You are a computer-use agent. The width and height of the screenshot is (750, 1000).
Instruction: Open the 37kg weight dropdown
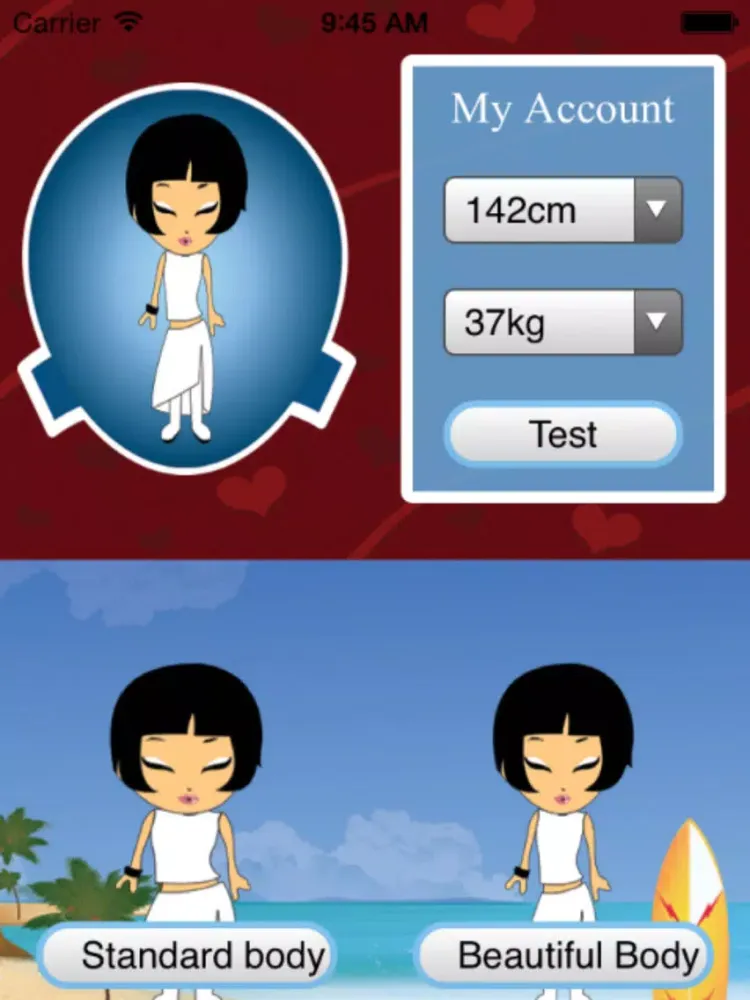563,322
